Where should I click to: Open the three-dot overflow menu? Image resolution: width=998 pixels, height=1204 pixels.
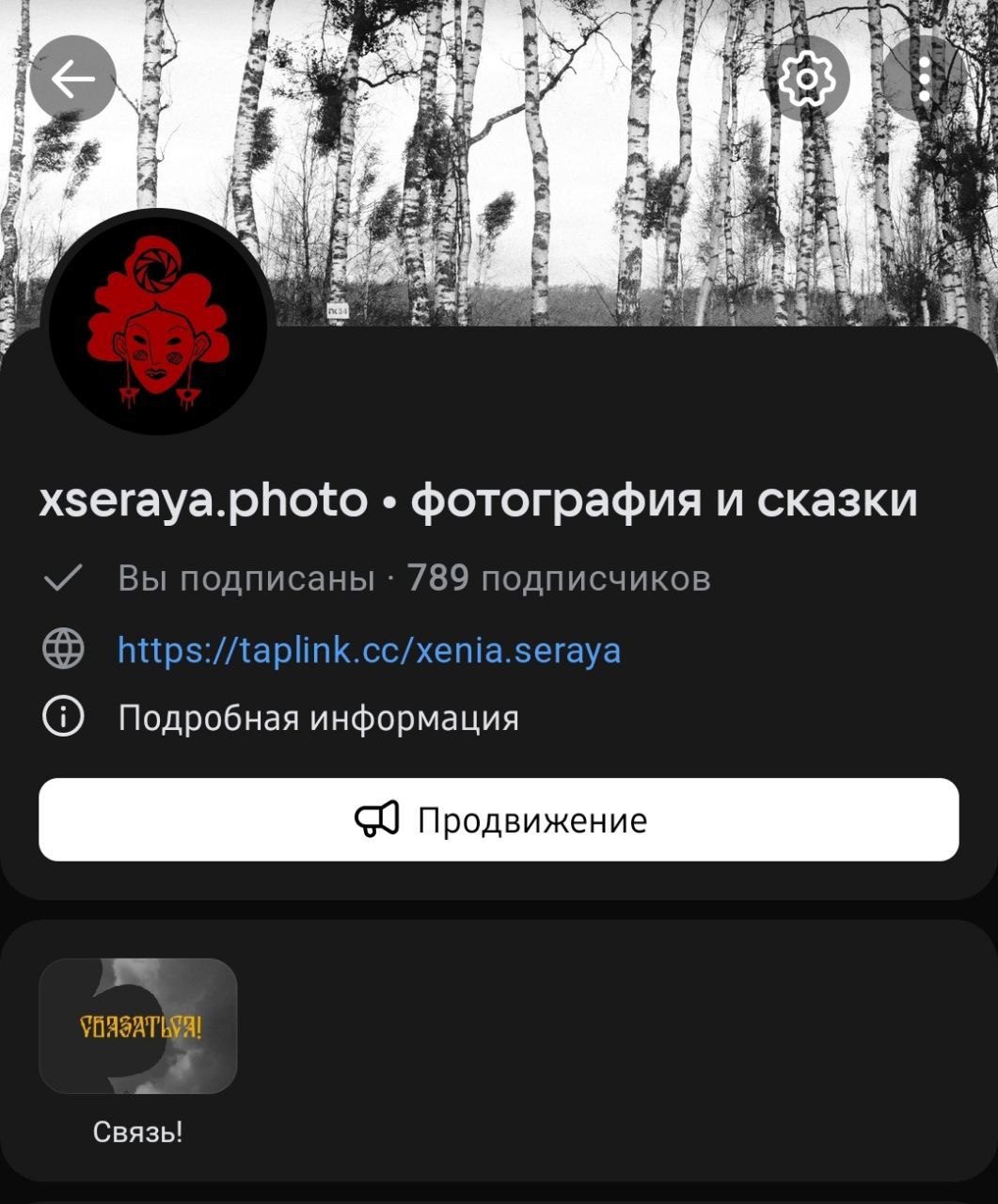pyautogui.click(x=925, y=79)
